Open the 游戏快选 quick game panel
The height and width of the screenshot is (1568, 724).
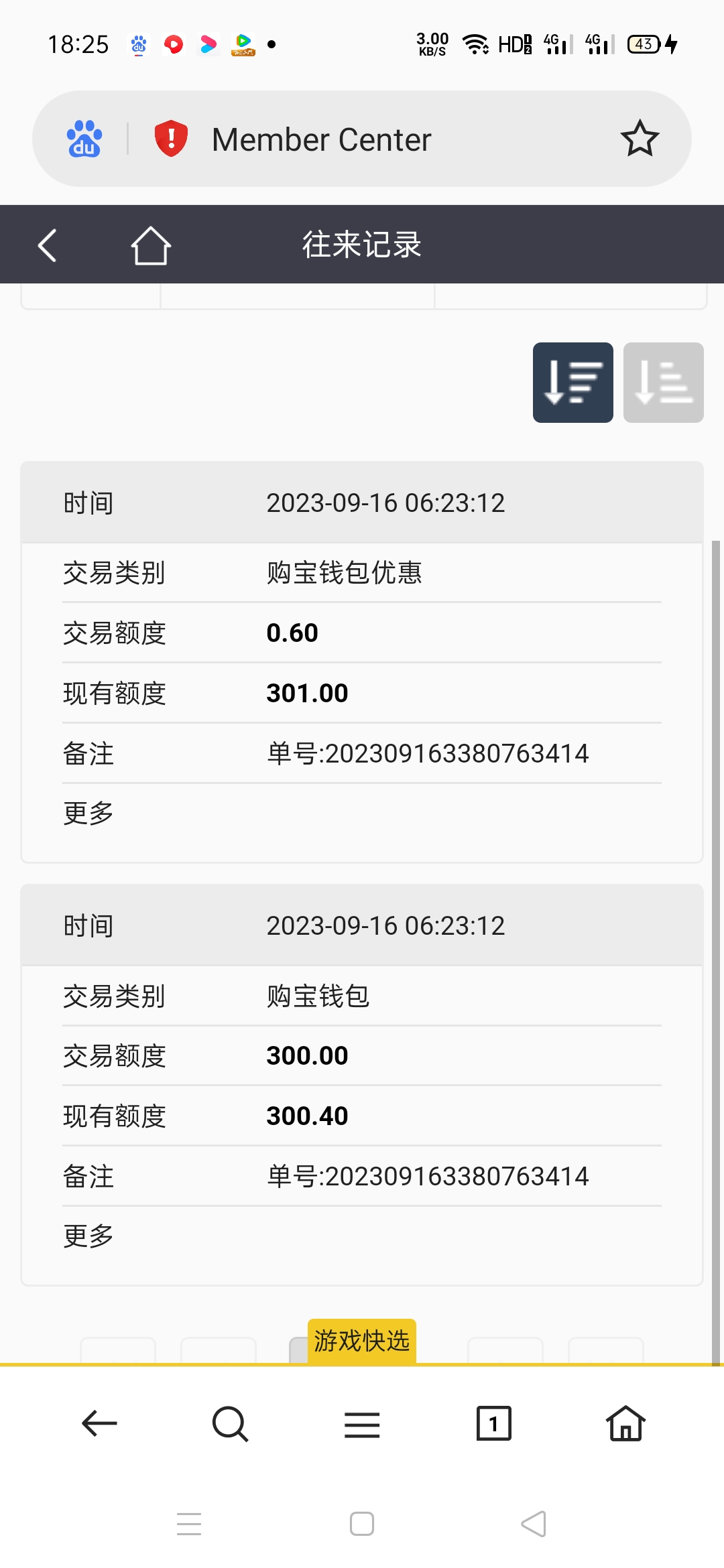click(361, 1341)
